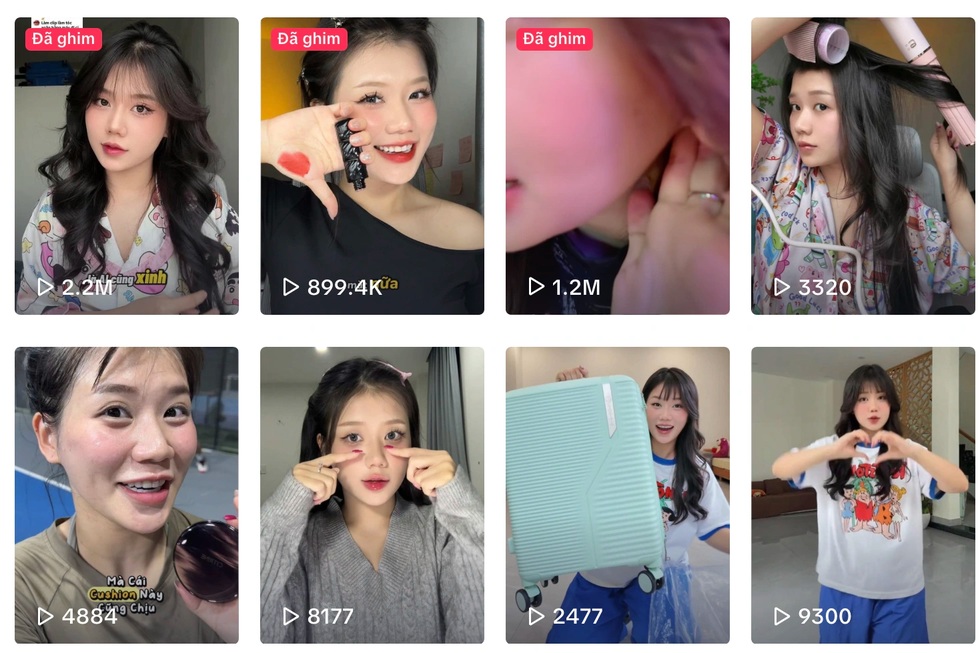
Task: Watch the heart hands video with 9300 views
Action: click(x=863, y=495)
